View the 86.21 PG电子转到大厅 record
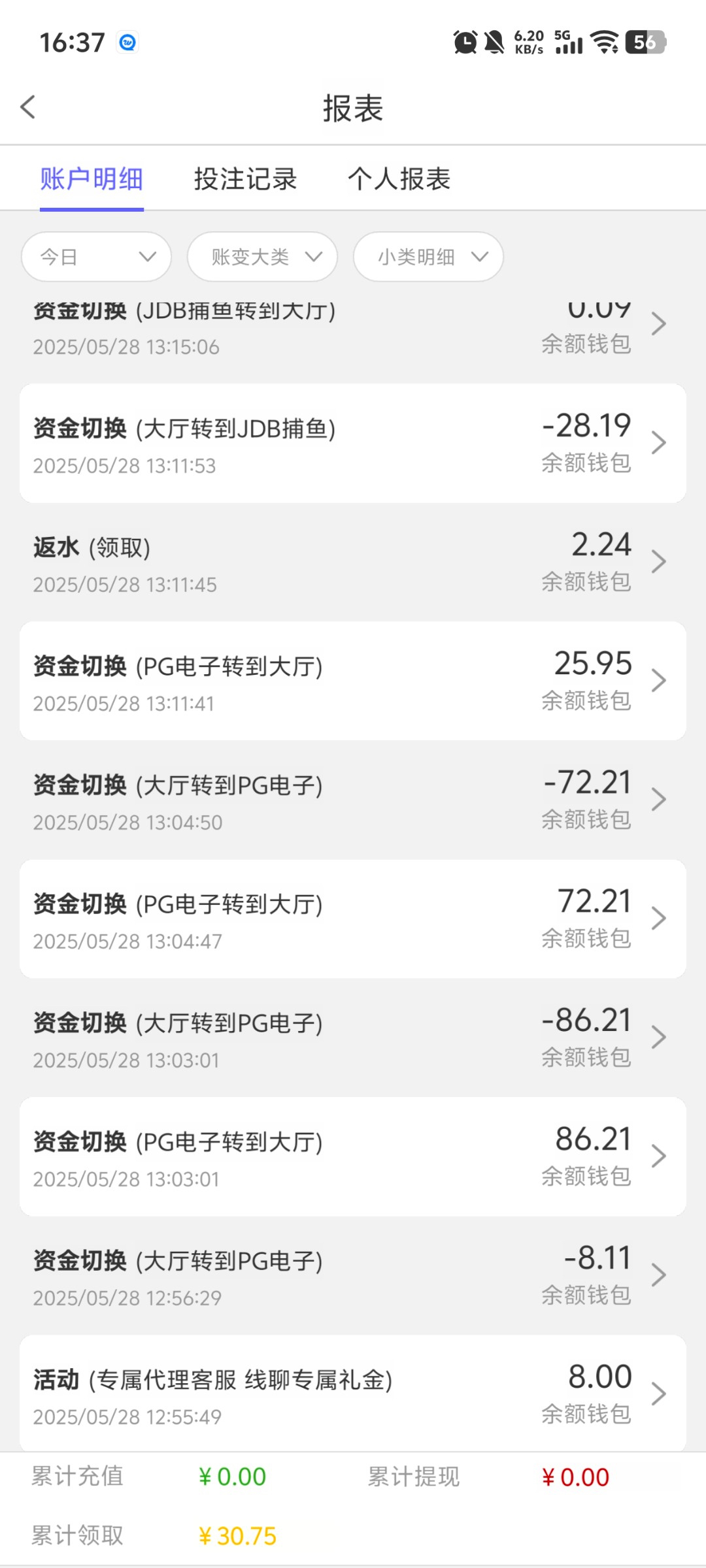Image resolution: width=706 pixels, height=1568 pixels. tap(353, 1157)
